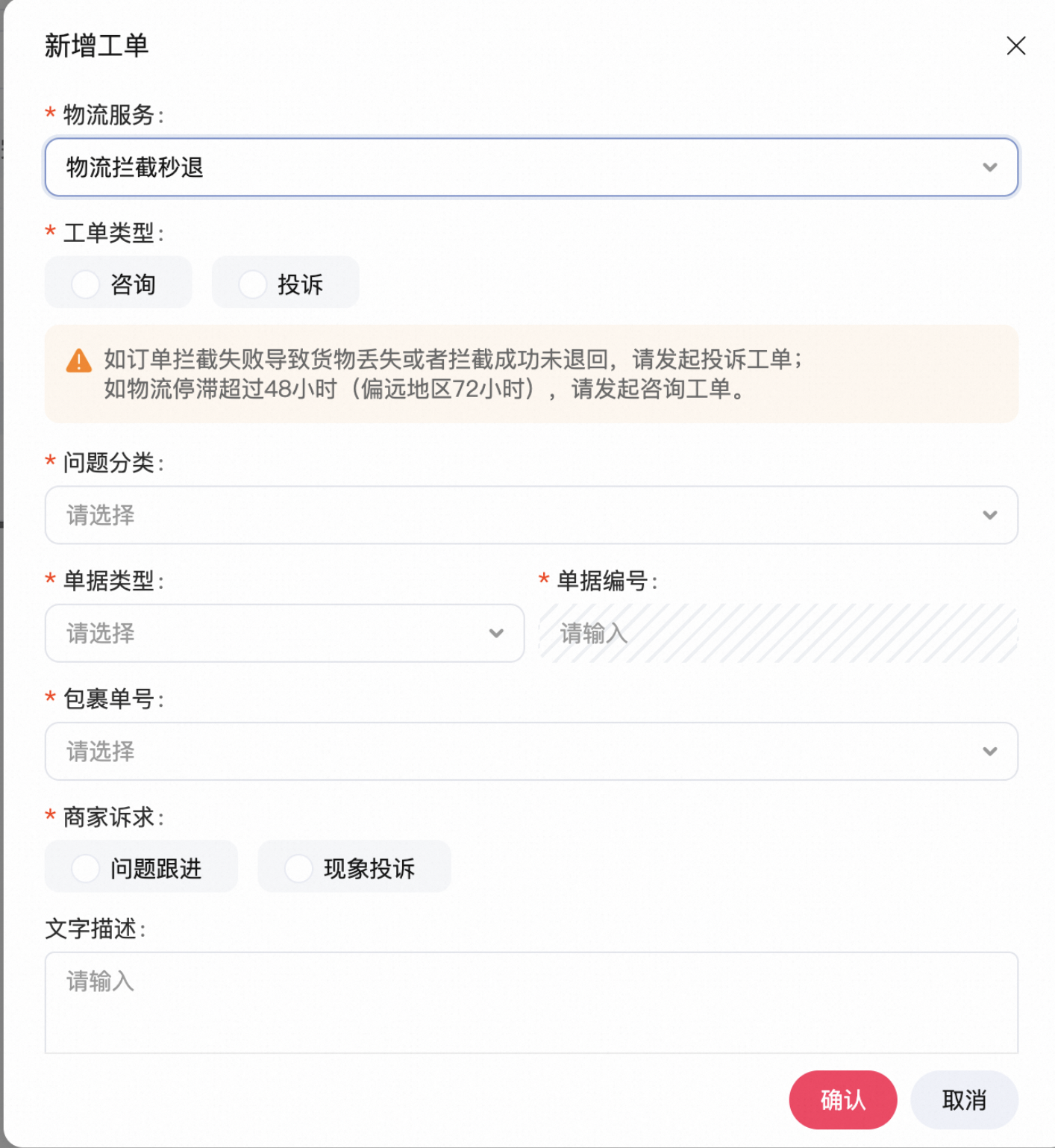Close the 新增工单 dialog
The width and height of the screenshot is (1055, 1148).
coord(1015,46)
